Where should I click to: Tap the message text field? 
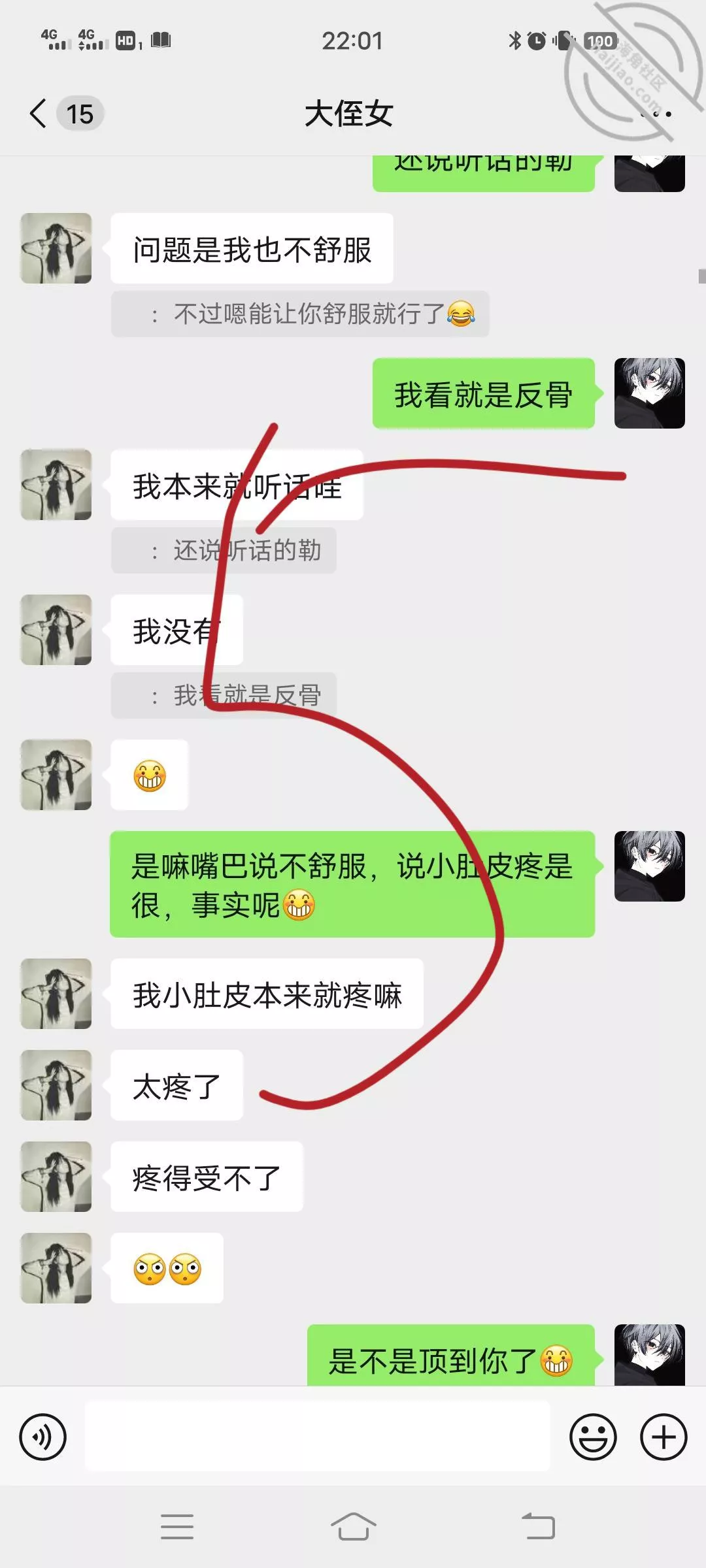tap(318, 1436)
